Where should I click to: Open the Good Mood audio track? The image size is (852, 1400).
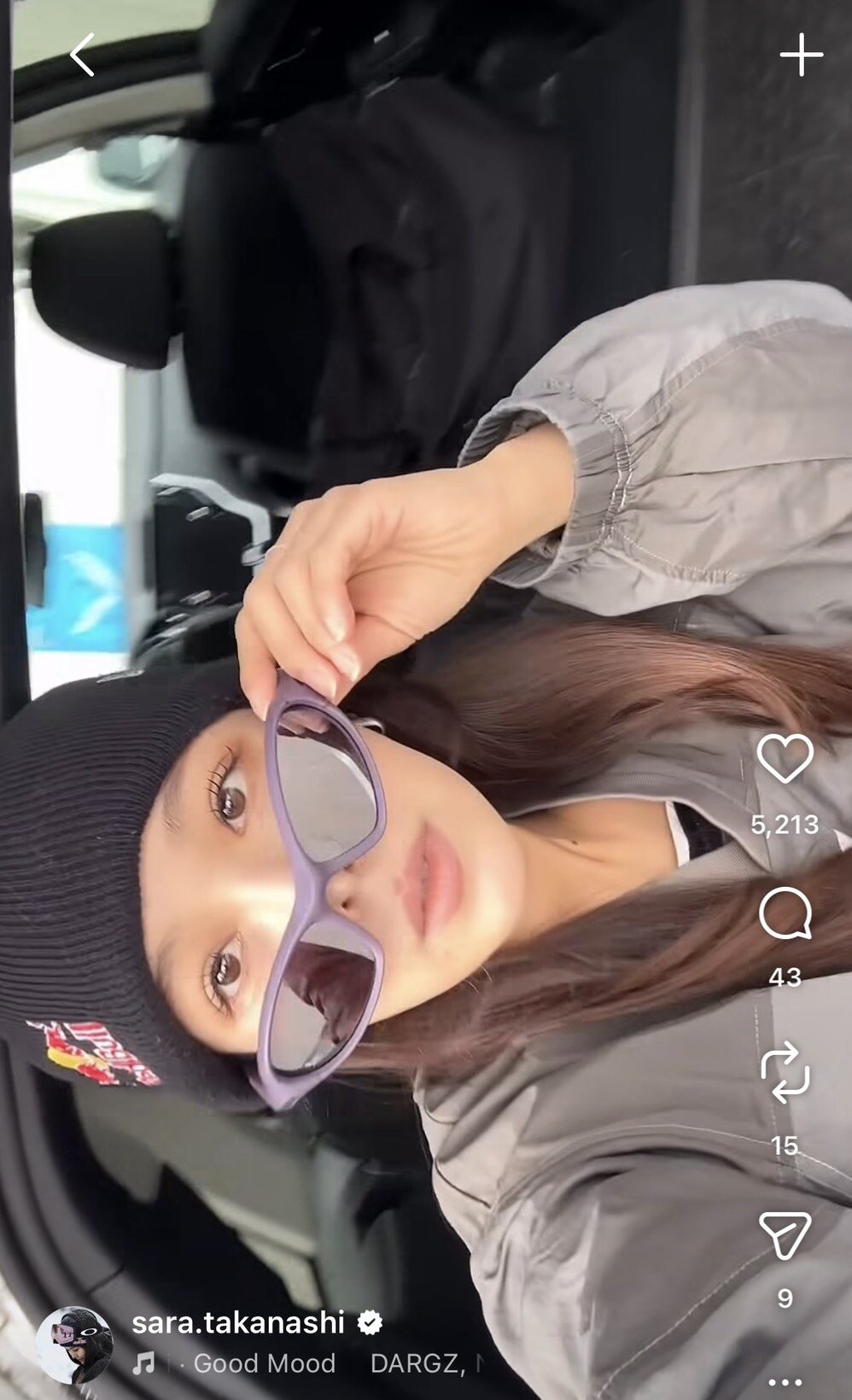coord(265,1363)
